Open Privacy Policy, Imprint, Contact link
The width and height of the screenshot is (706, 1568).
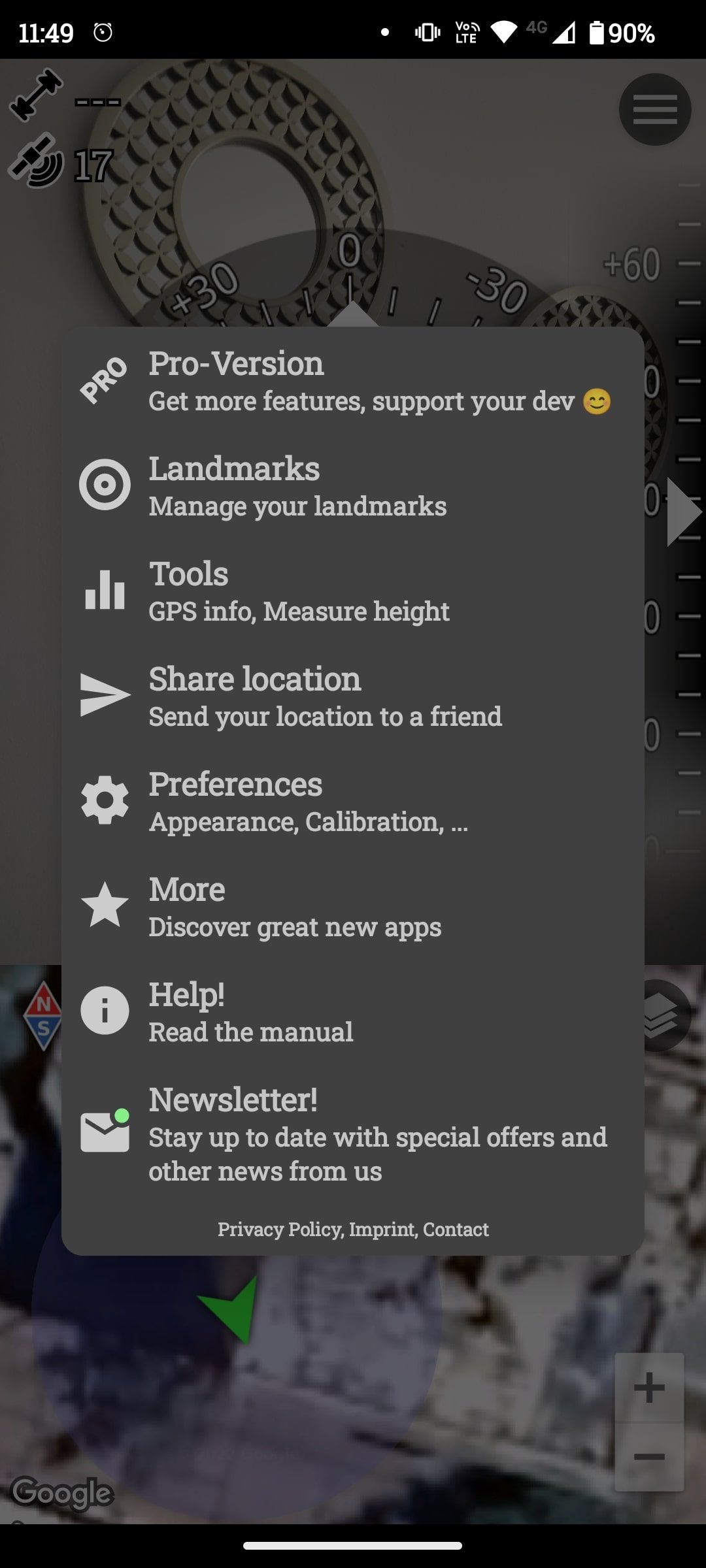click(353, 1229)
